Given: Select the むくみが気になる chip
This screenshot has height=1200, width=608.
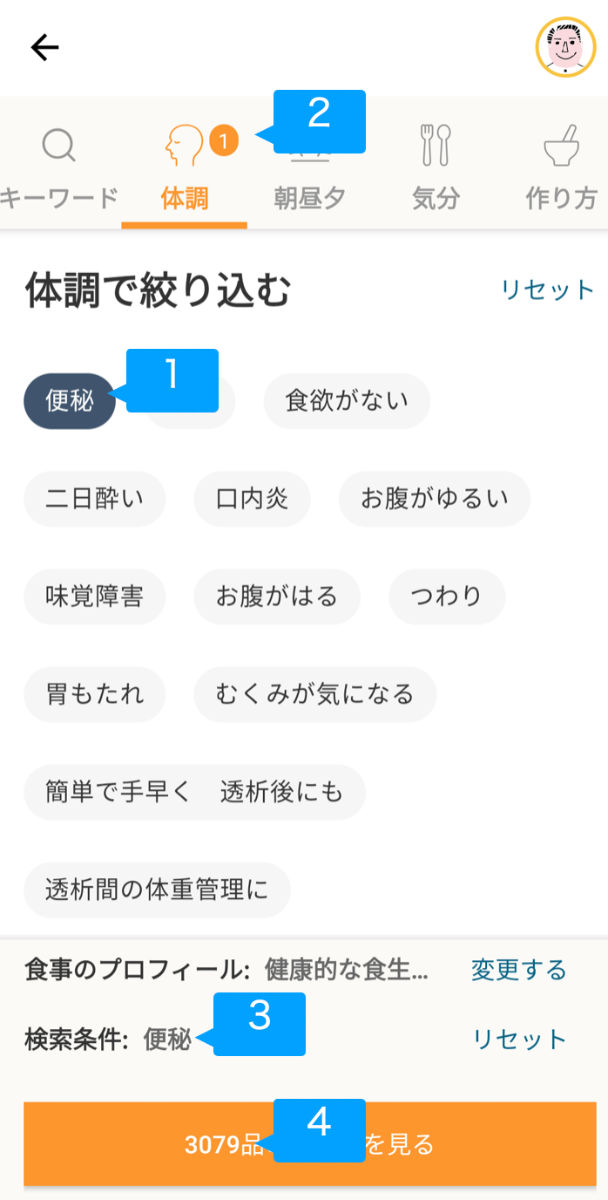Looking at the screenshot, I should (x=315, y=694).
